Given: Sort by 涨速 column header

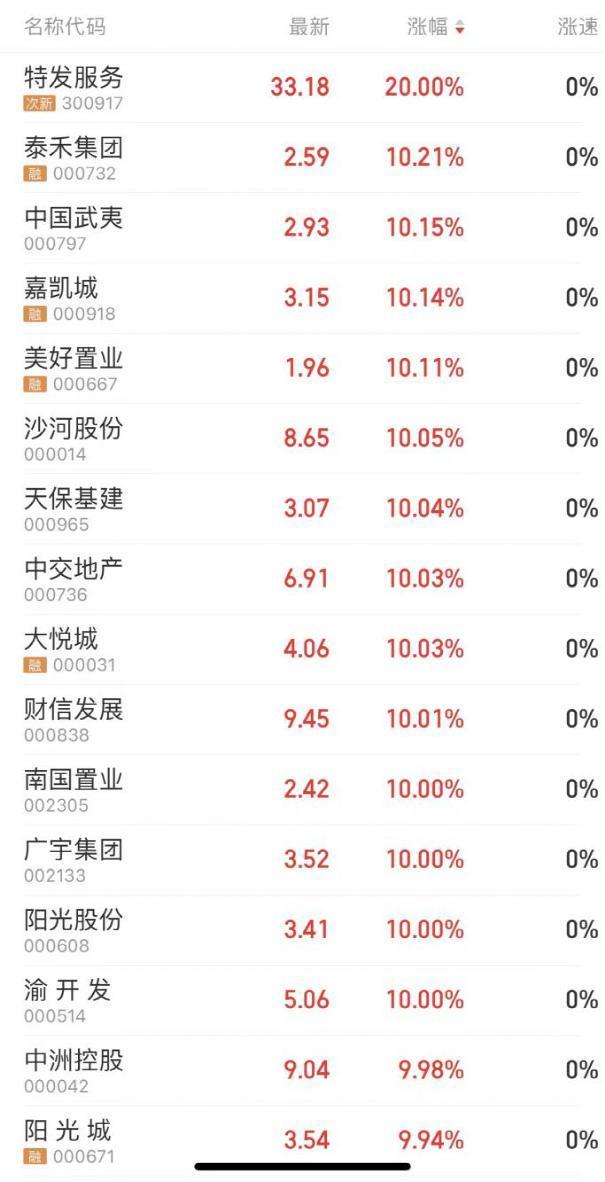Looking at the screenshot, I should (577, 27).
